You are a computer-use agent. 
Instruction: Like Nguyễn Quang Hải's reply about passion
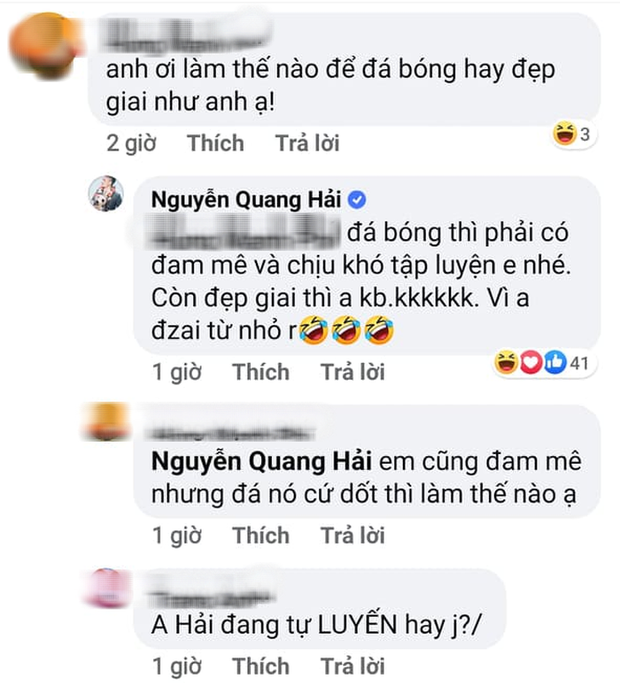pyautogui.click(x=260, y=372)
